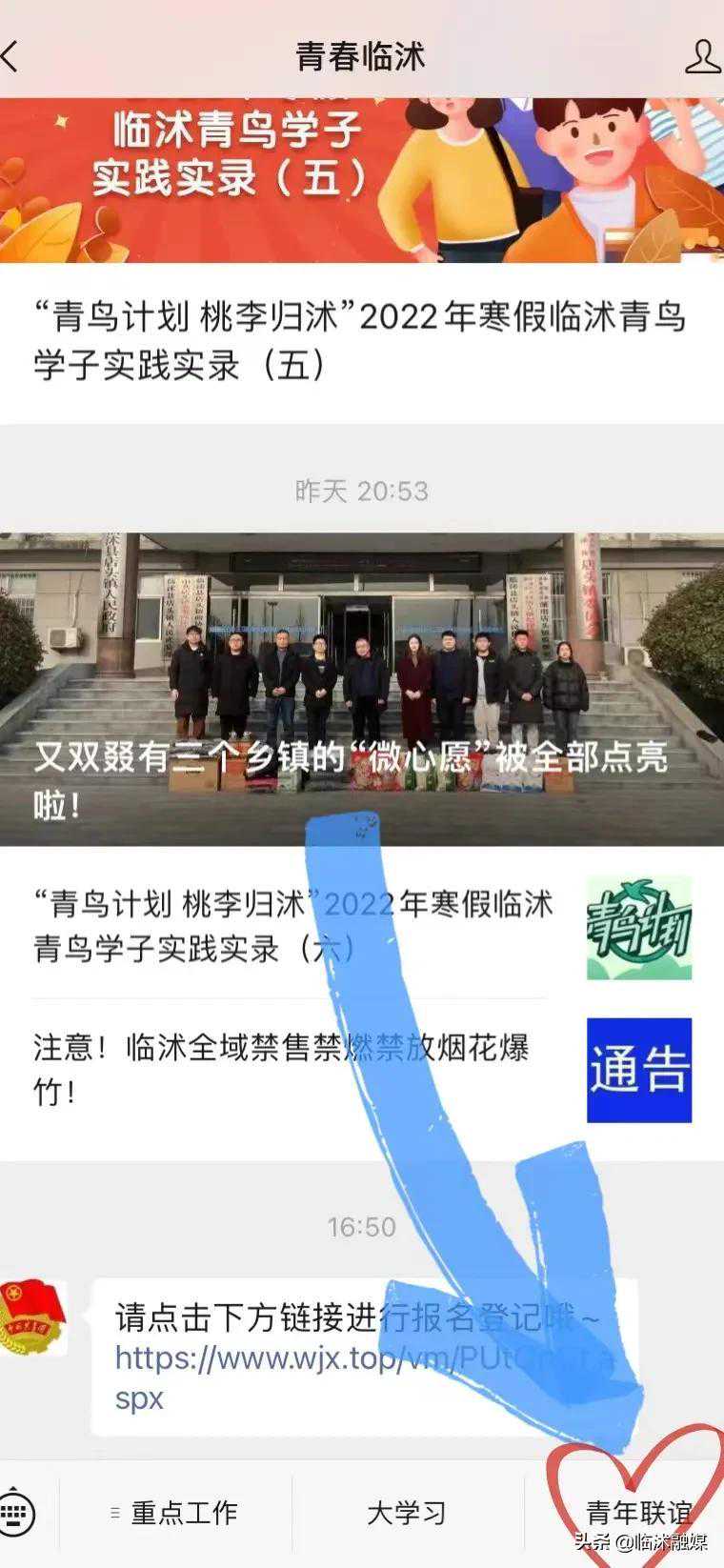Switch to keyboard input mode
This screenshot has width=724, height=1568.
coord(15,1513)
